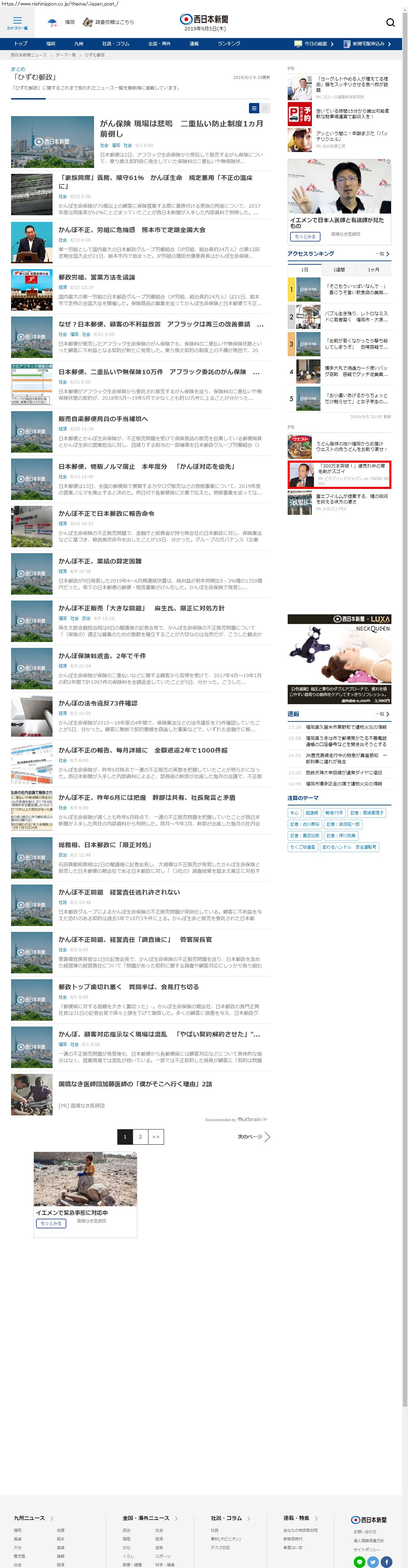This screenshot has width=408, height=1568.
Task: Switch ranking to 1週間 tab
Action: (x=339, y=269)
